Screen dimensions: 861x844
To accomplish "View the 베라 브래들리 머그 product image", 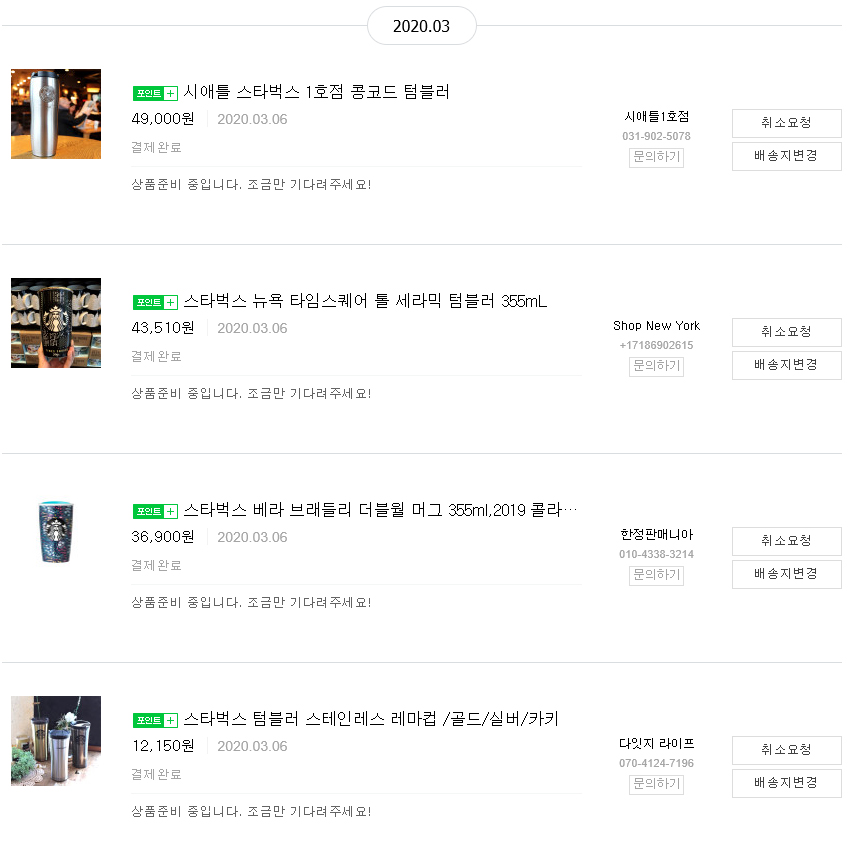I will click(56, 532).
